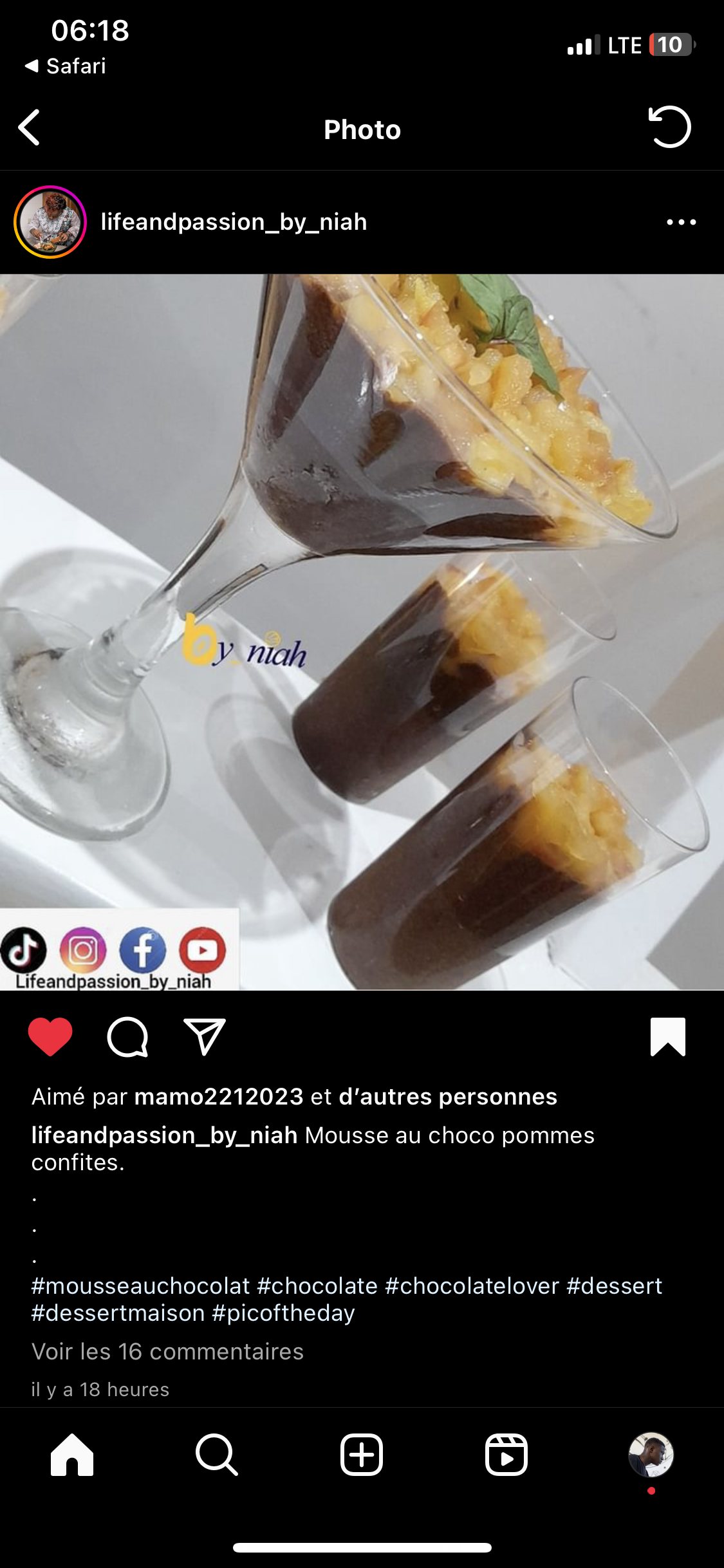Open the #mousseauchocolat hashtag

click(x=140, y=1286)
